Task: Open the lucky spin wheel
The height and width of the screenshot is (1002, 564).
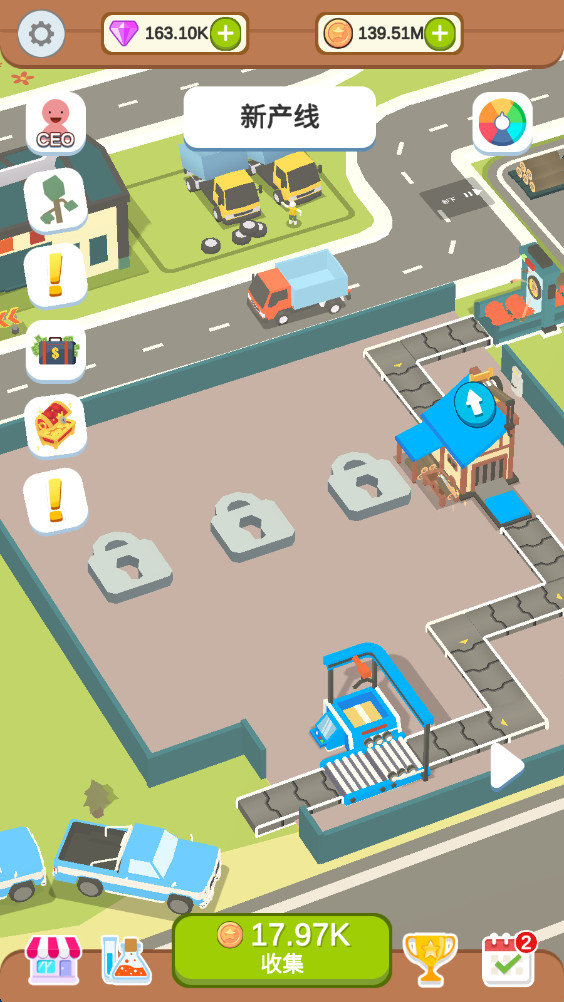Action: (503, 123)
